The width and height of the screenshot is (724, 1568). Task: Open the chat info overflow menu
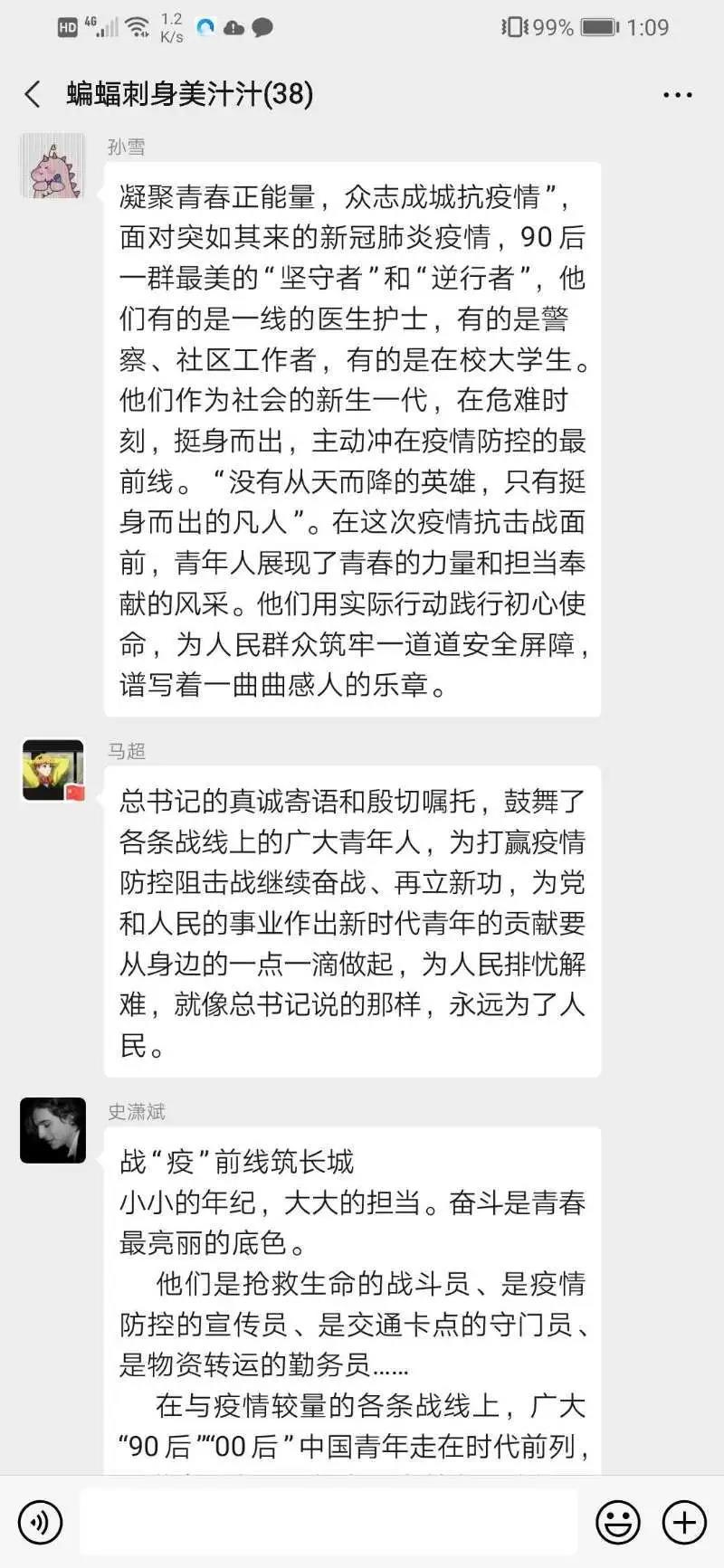(x=677, y=95)
